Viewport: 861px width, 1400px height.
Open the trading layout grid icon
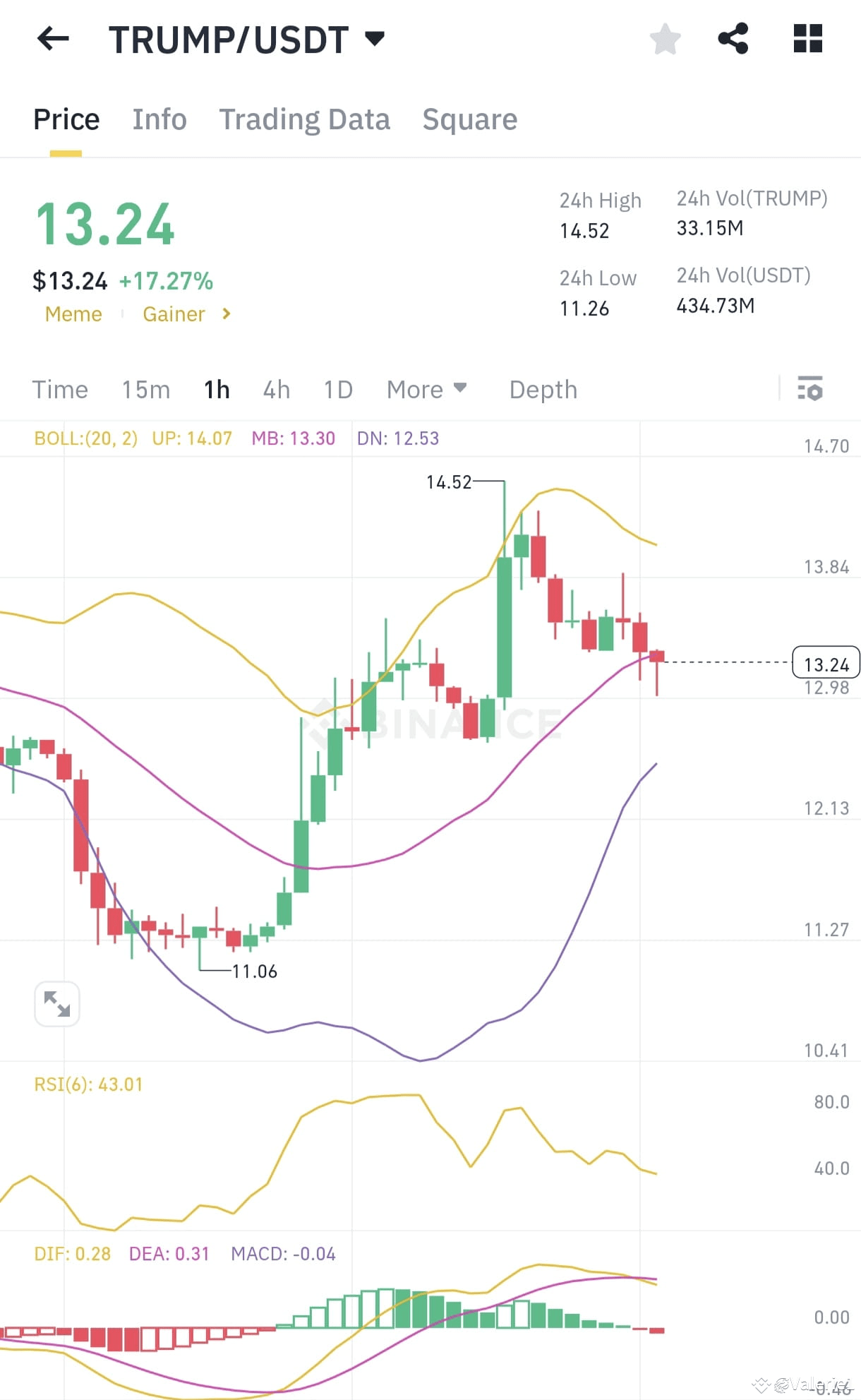807,39
